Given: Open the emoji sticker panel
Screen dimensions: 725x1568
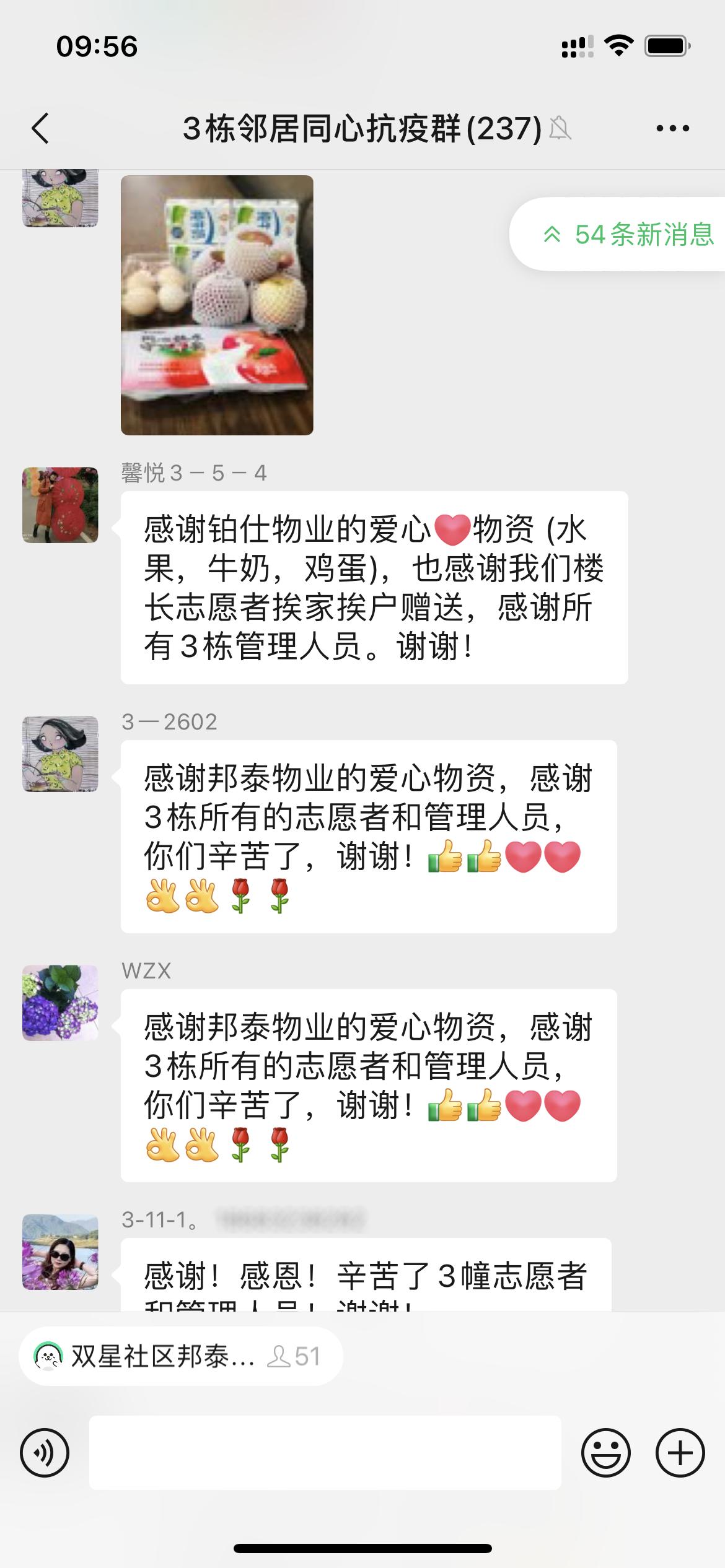Looking at the screenshot, I should click(605, 1453).
